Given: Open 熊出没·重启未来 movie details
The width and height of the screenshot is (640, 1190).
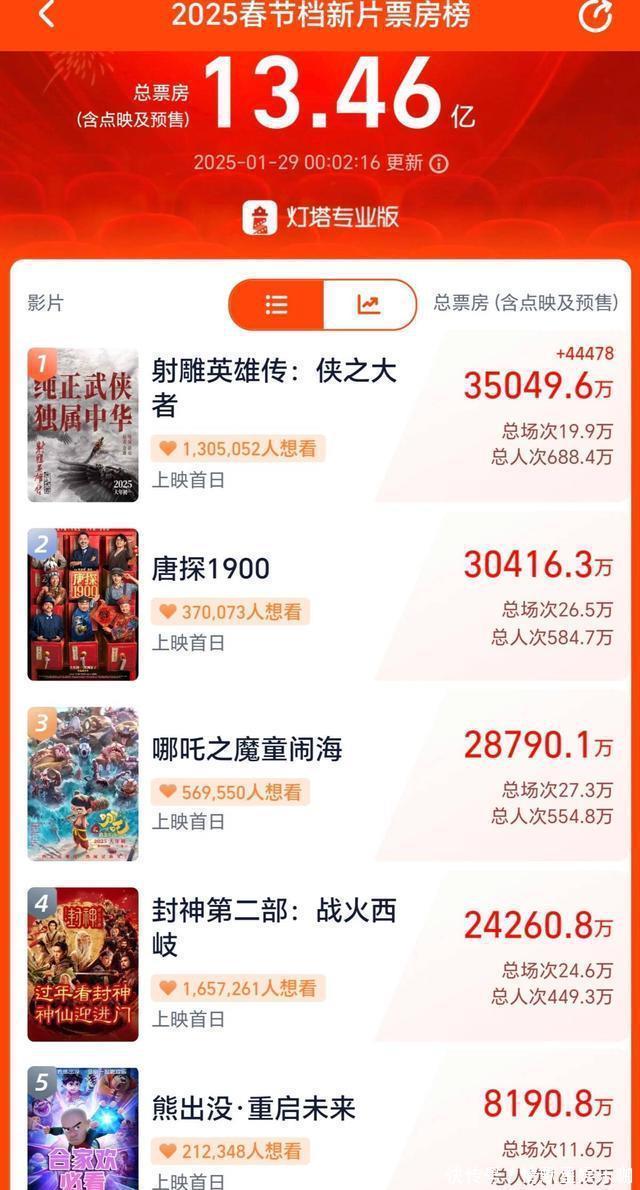Looking at the screenshot, I should point(254,1108).
